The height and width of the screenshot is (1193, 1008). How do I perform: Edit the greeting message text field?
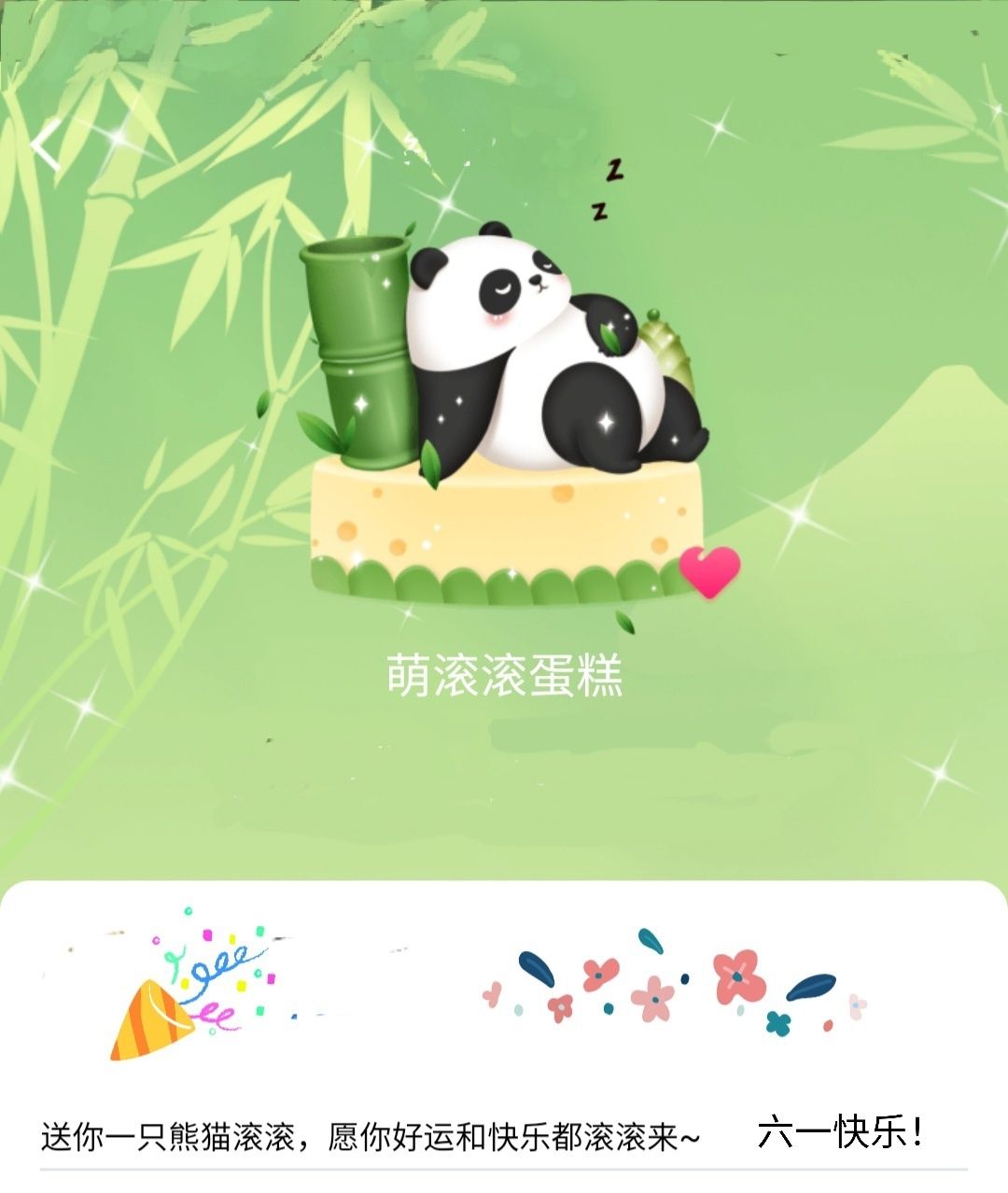click(371, 1138)
